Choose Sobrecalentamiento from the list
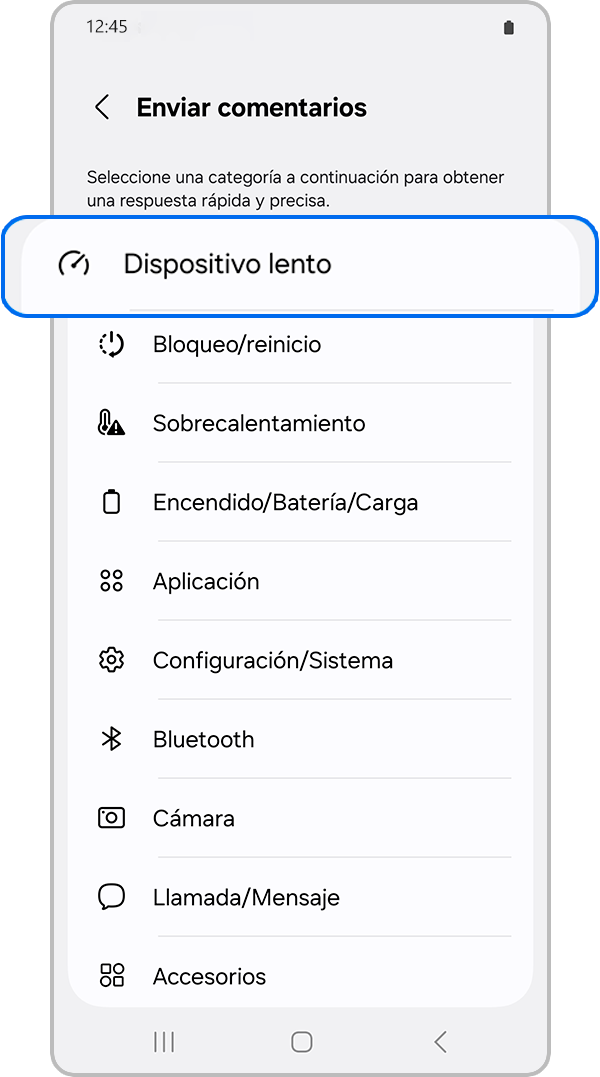 [x=259, y=424]
